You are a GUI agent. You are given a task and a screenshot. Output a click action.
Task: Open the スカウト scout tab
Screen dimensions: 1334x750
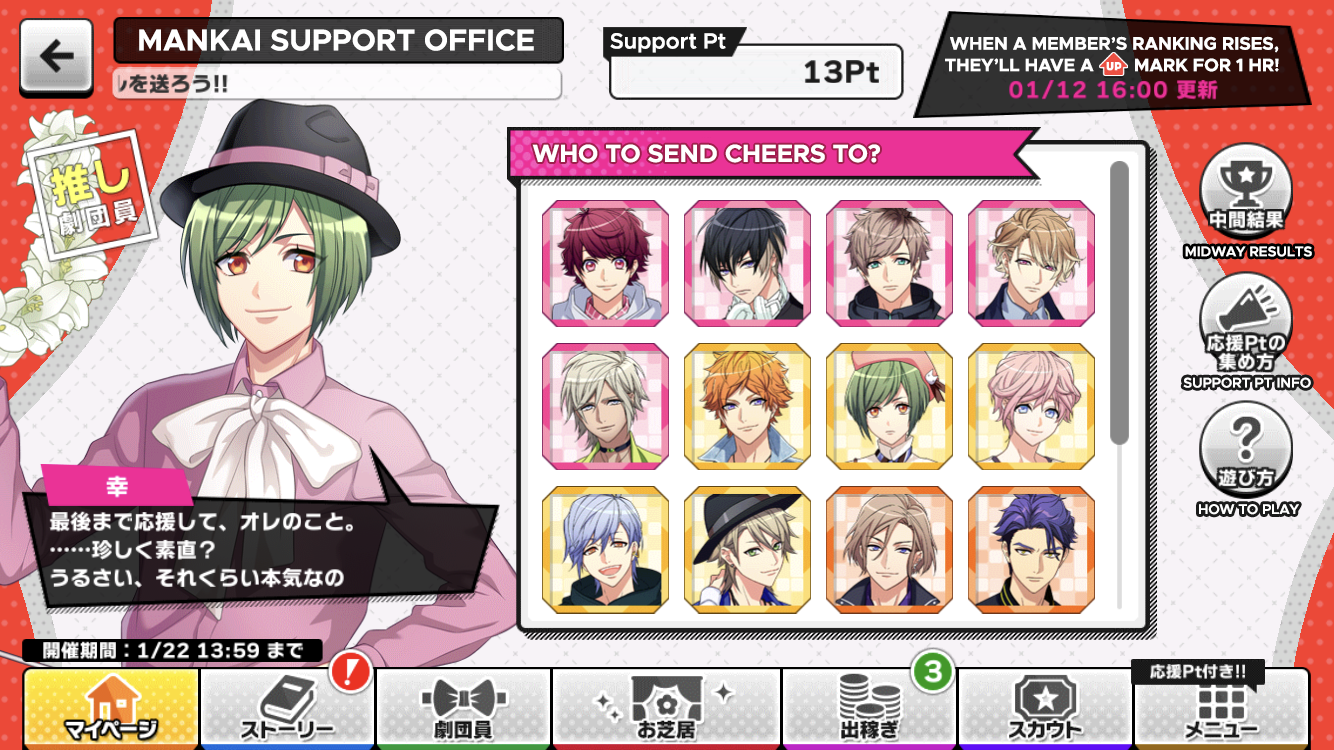pos(1045,708)
